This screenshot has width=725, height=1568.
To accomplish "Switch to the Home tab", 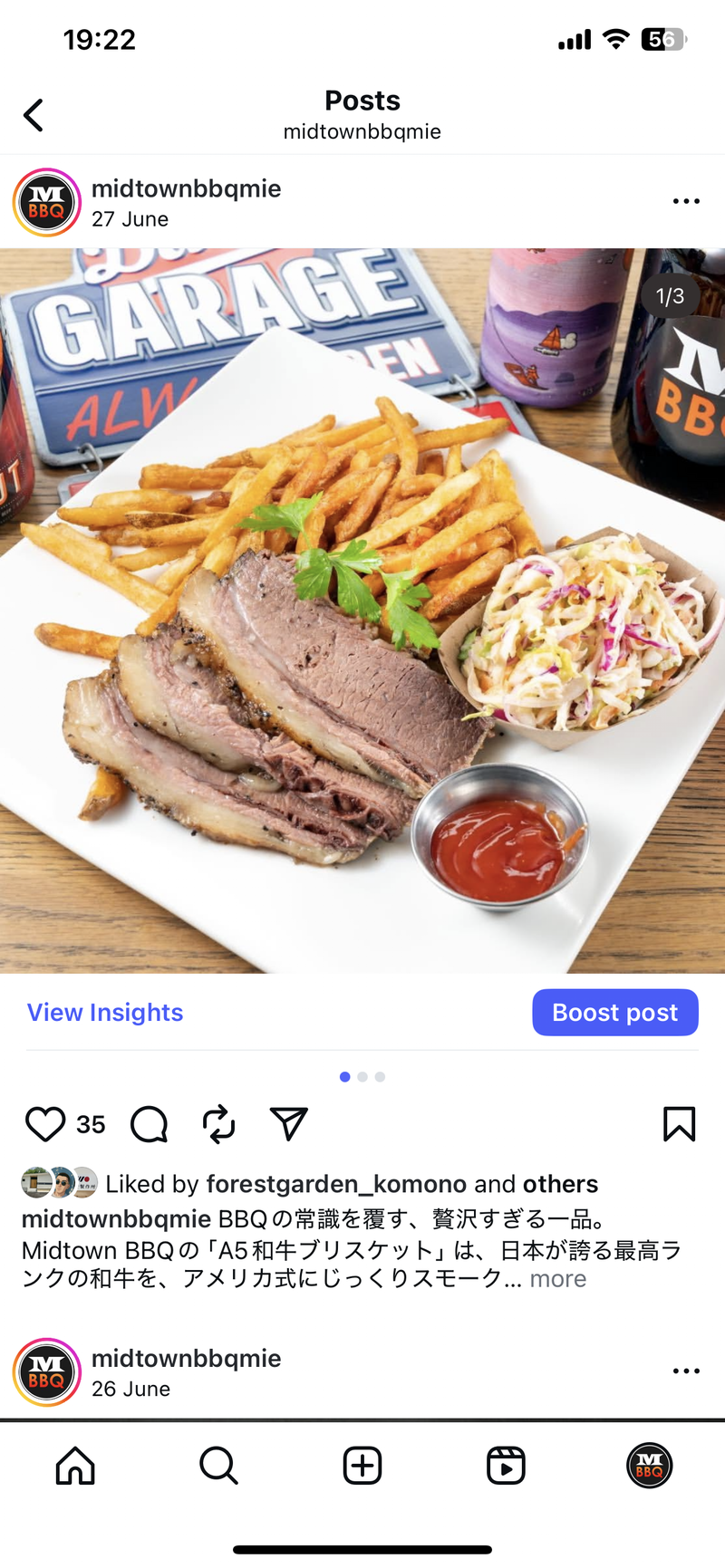I will click(75, 1465).
